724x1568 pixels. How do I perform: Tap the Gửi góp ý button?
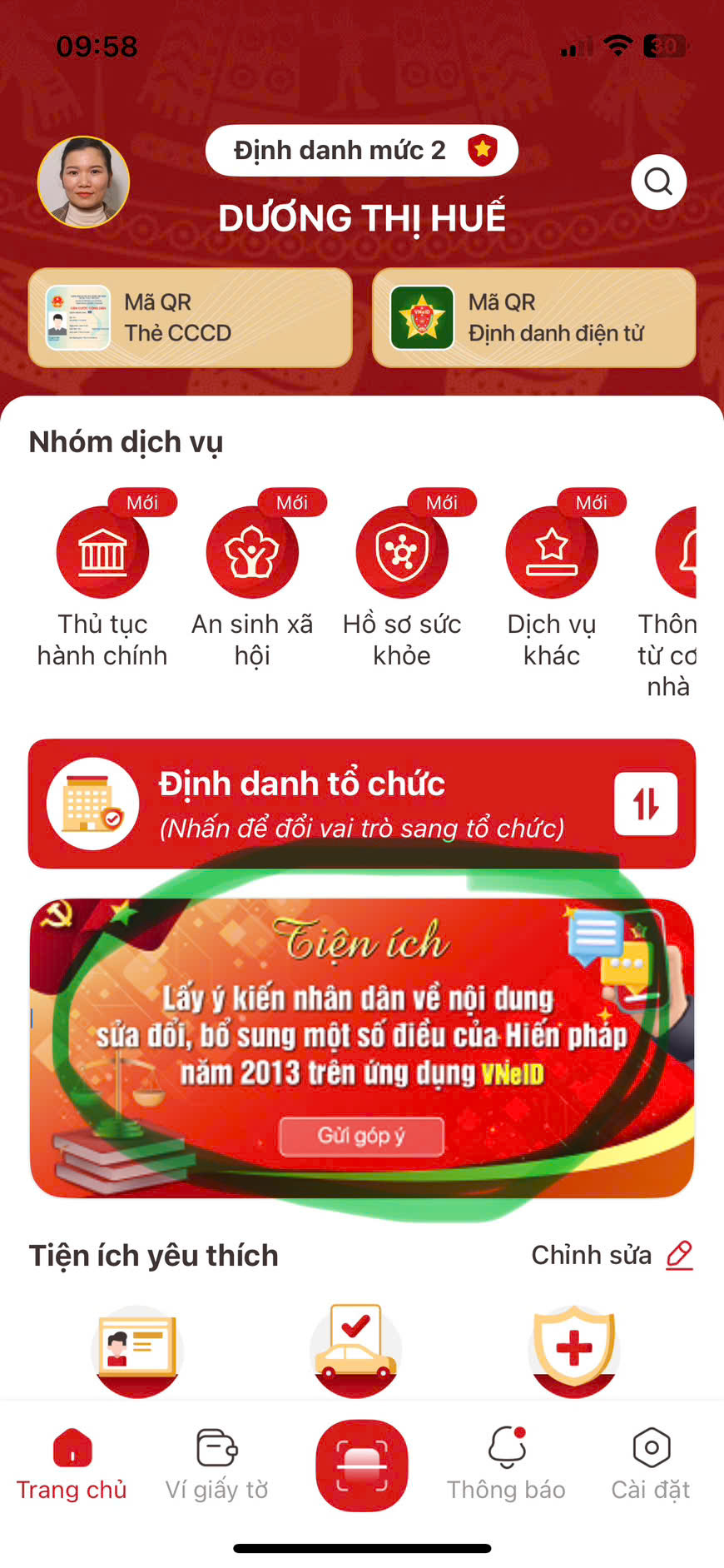[361, 1136]
